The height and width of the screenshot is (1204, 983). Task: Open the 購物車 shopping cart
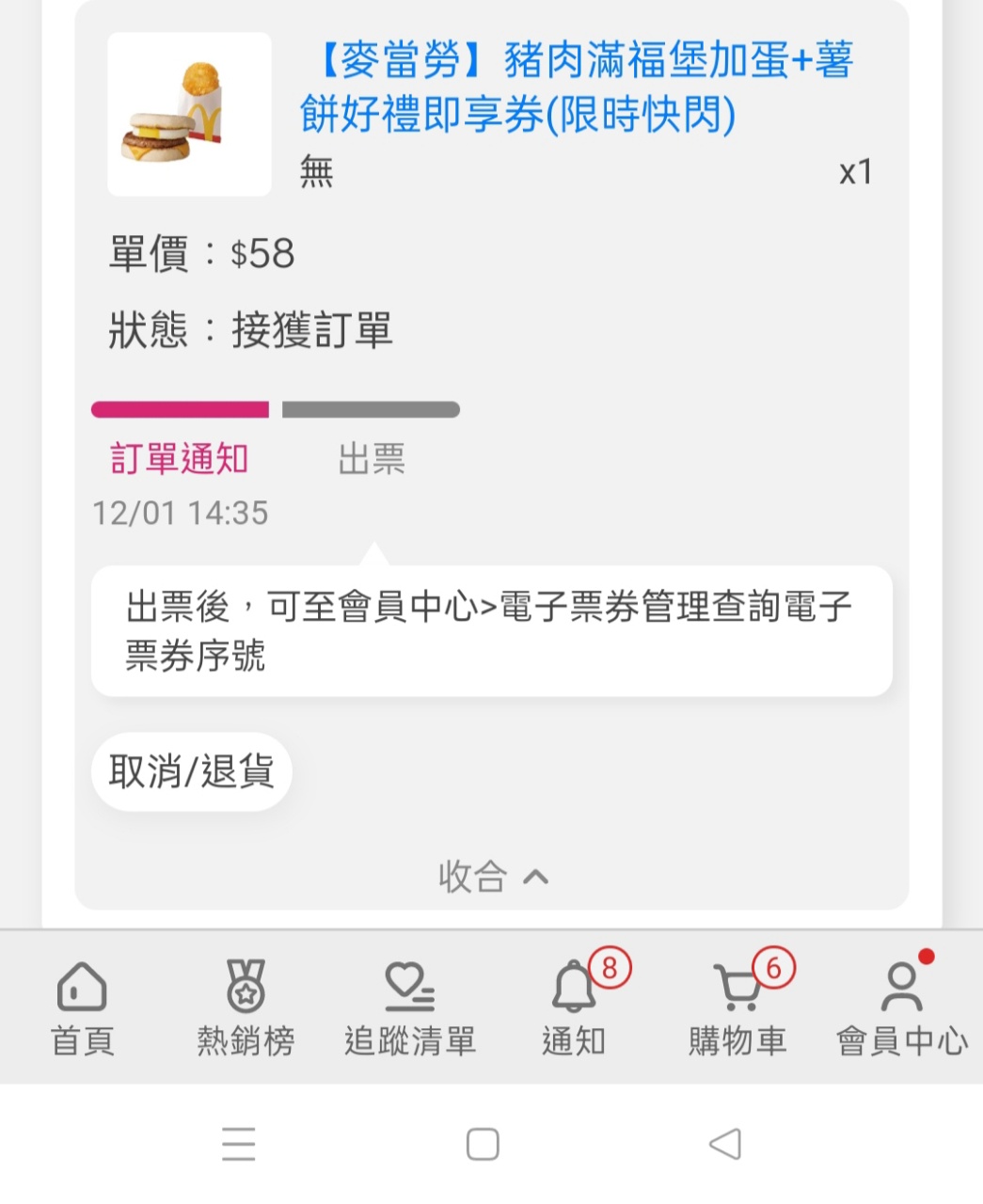pyautogui.click(x=737, y=1008)
